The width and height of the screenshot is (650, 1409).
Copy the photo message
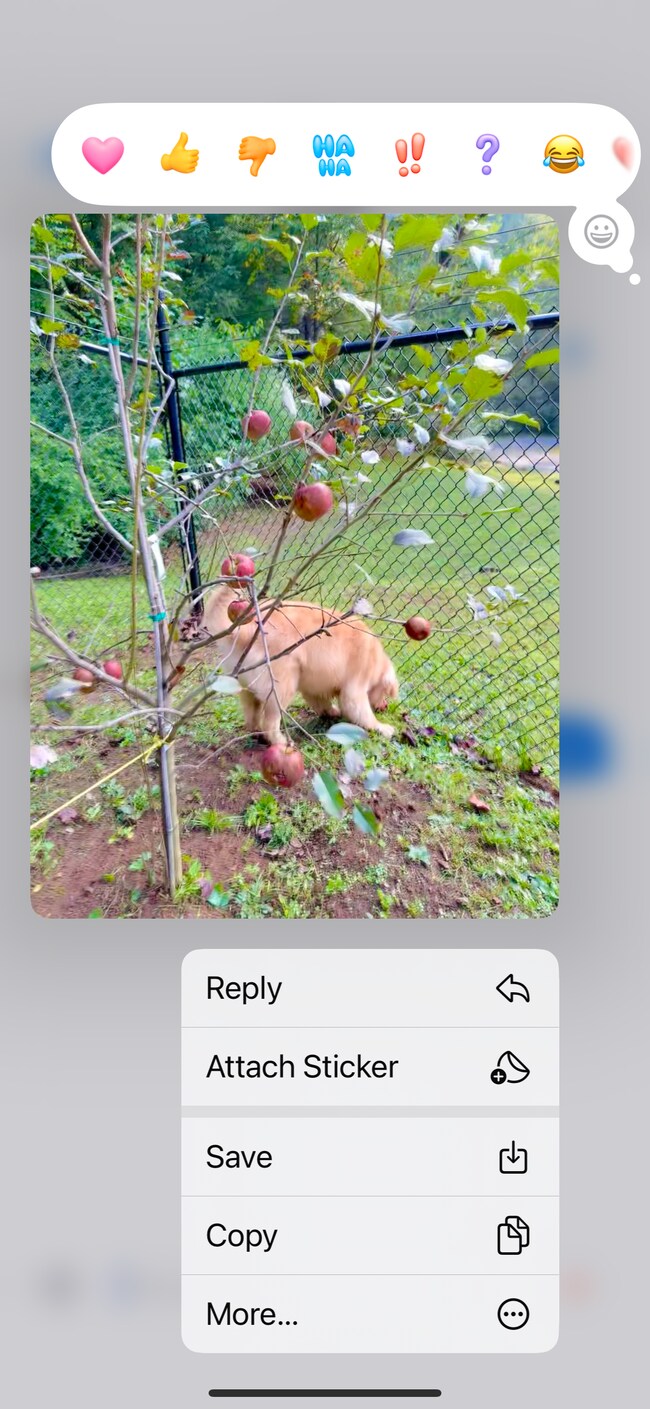[369, 1235]
